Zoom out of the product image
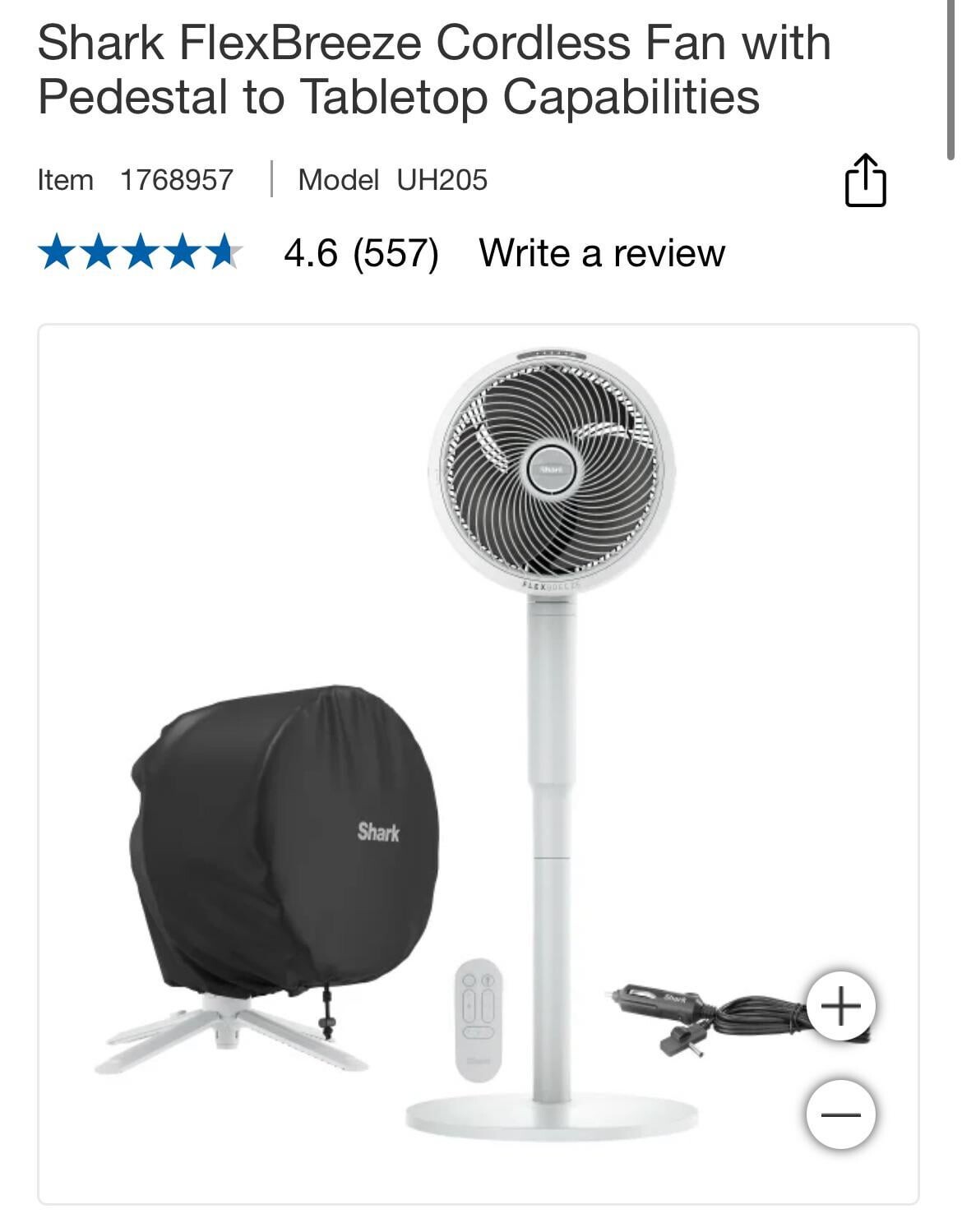962x1232 pixels. pos(840,1114)
